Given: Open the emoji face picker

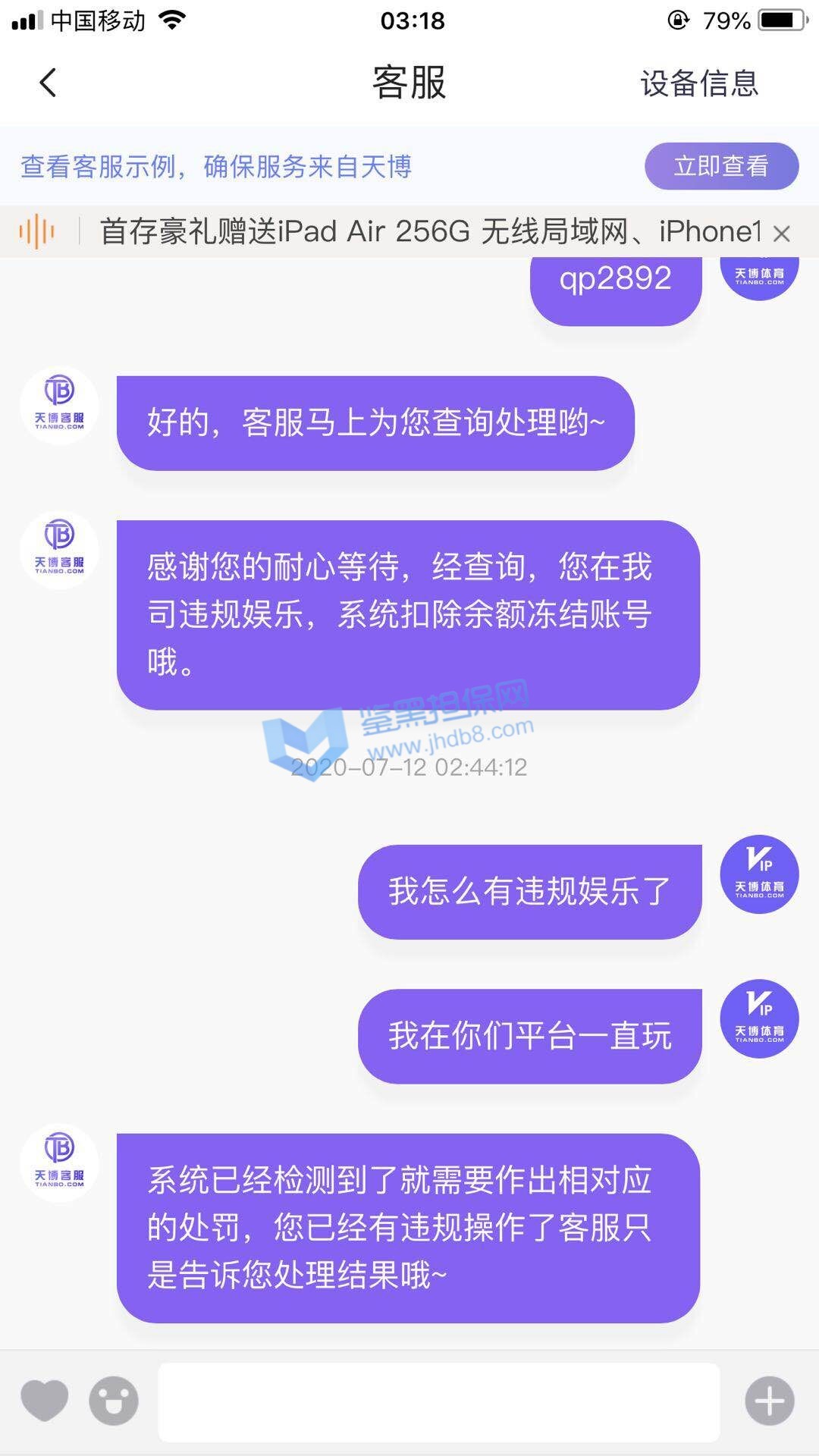Looking at the screenshot, I should 114,1400.
